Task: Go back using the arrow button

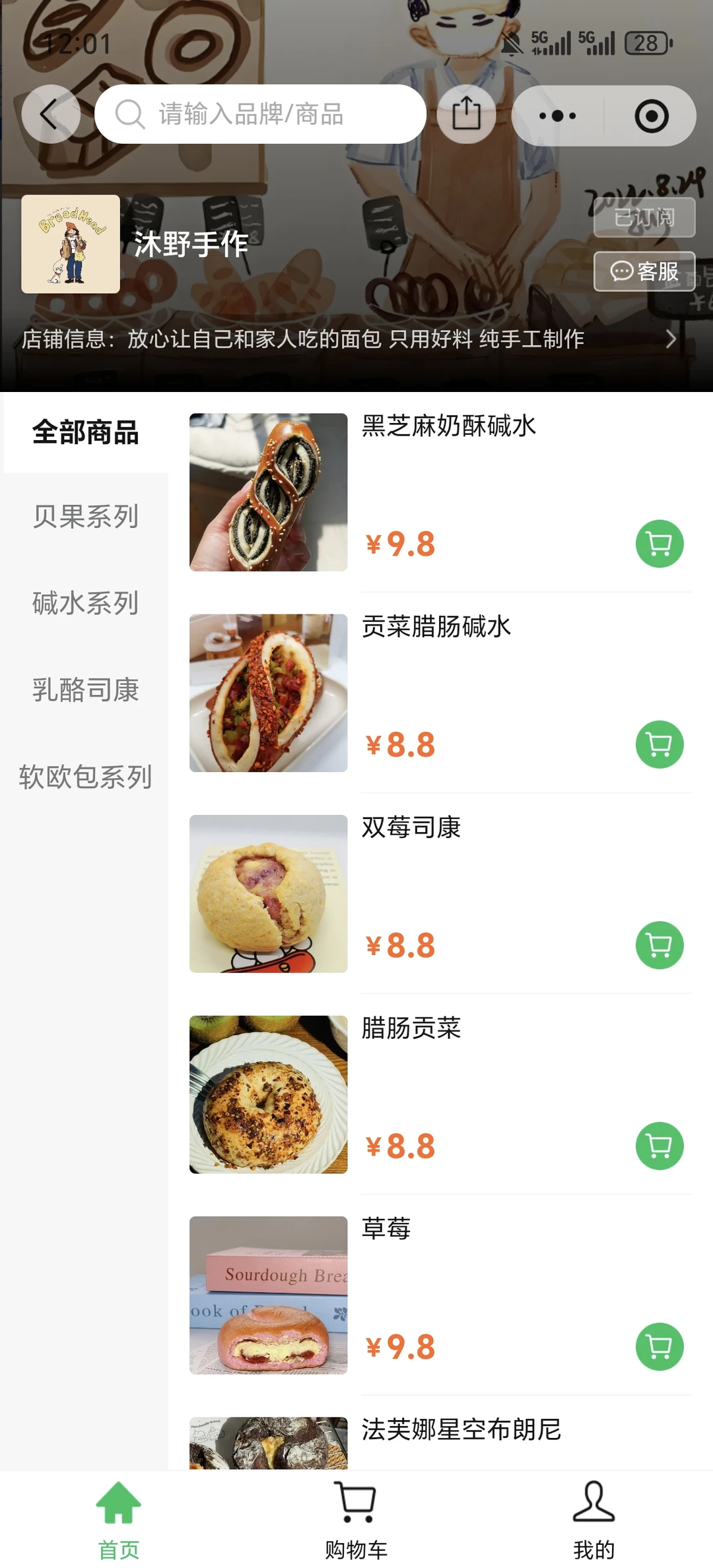Action: (50, 115)
